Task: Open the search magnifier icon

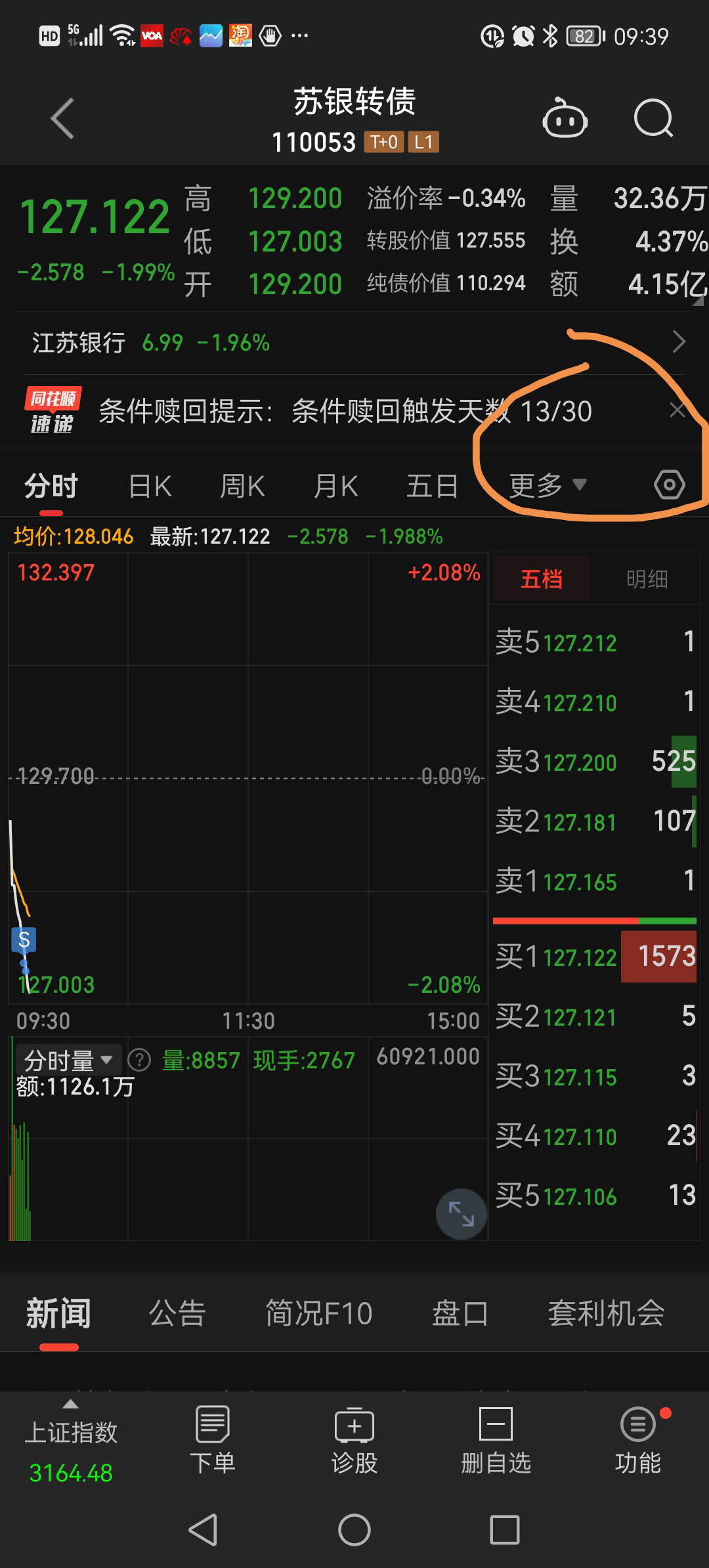Action: tap(653, 119)
